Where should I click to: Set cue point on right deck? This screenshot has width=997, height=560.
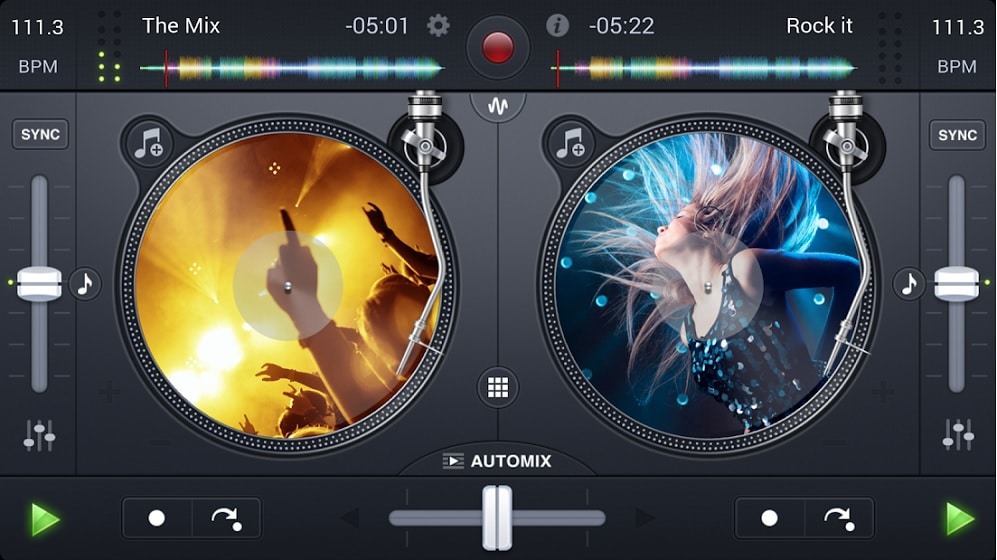pos(769,518)
